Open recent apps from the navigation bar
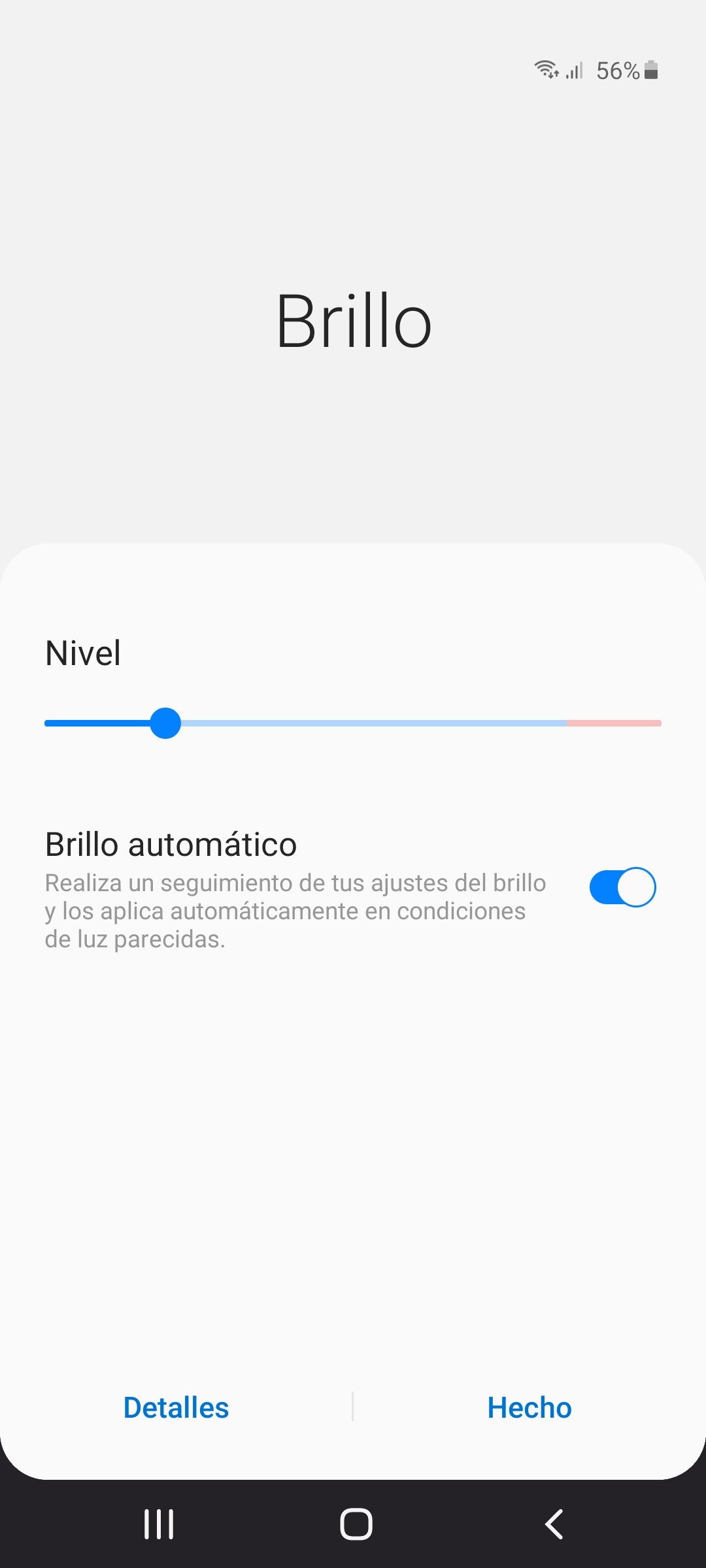Image resolution: width=706 pixels, height=1568 pixels. click(x=159, y=1524)
